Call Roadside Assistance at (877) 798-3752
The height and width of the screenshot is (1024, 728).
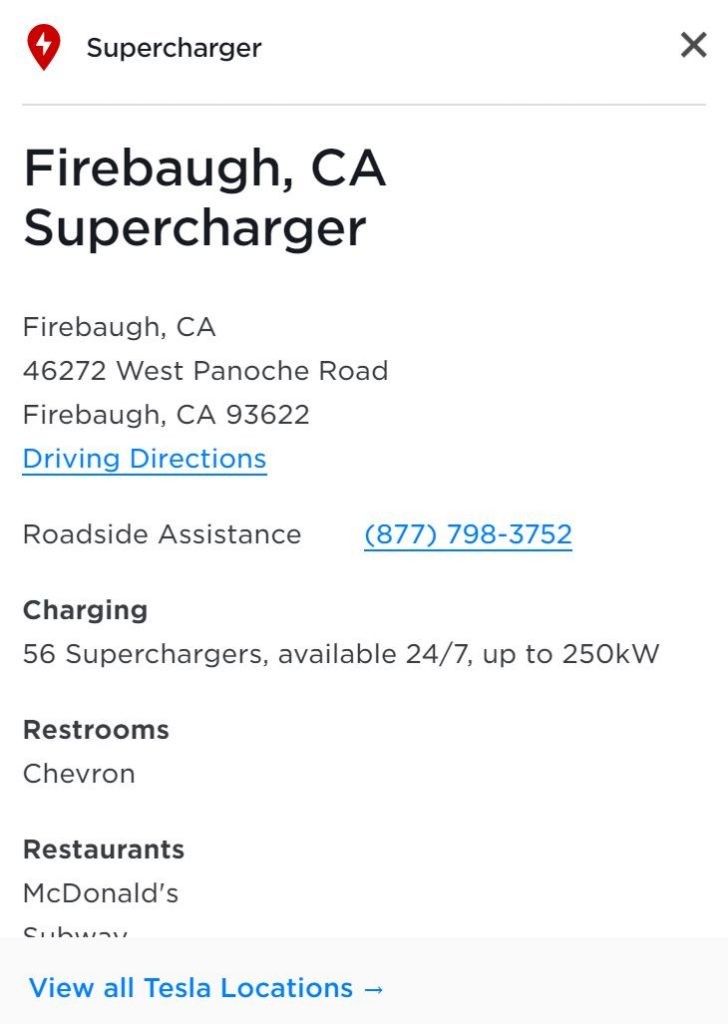tap(468, 534)
